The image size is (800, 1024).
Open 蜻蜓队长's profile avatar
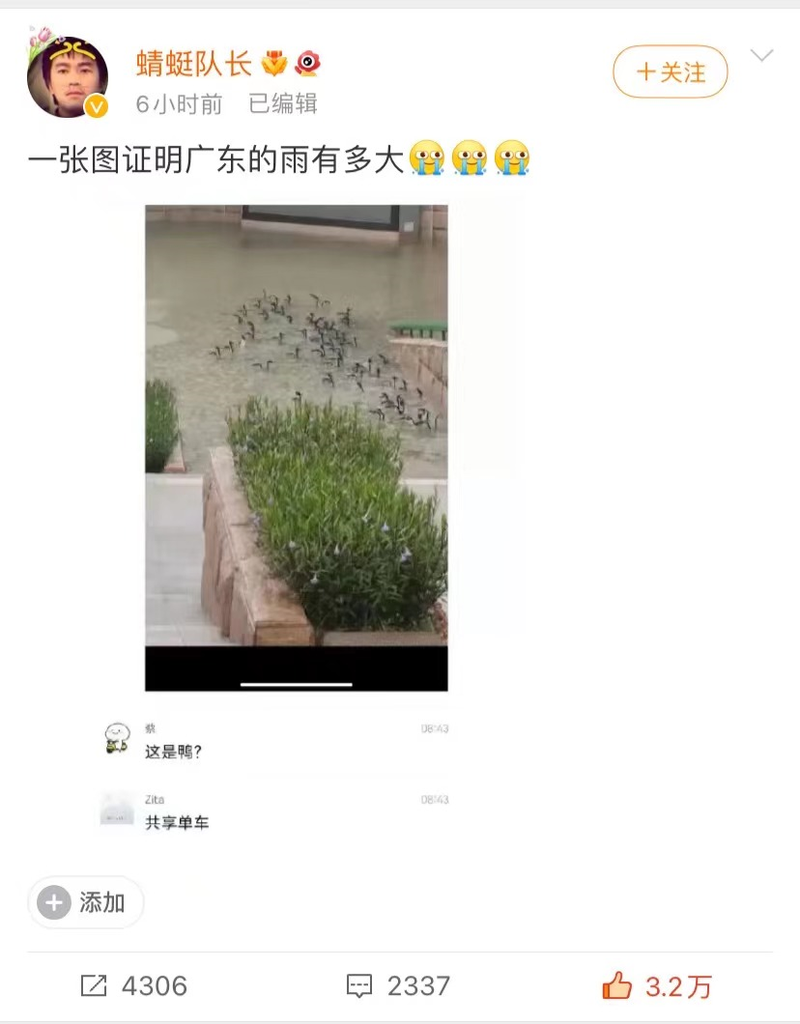[67, 77]
